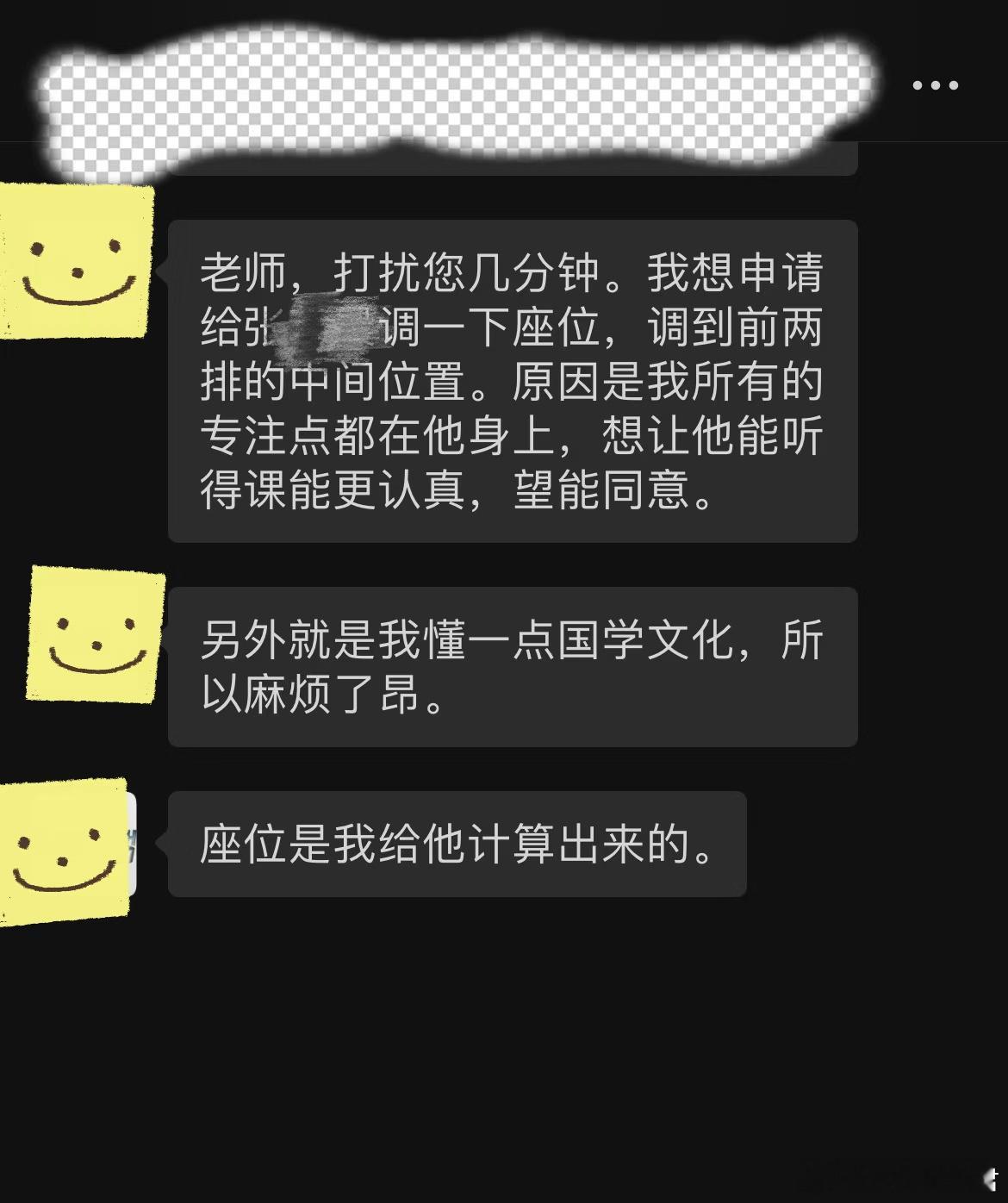Click the middle dot of the ellipsis icon

(936, 84)
